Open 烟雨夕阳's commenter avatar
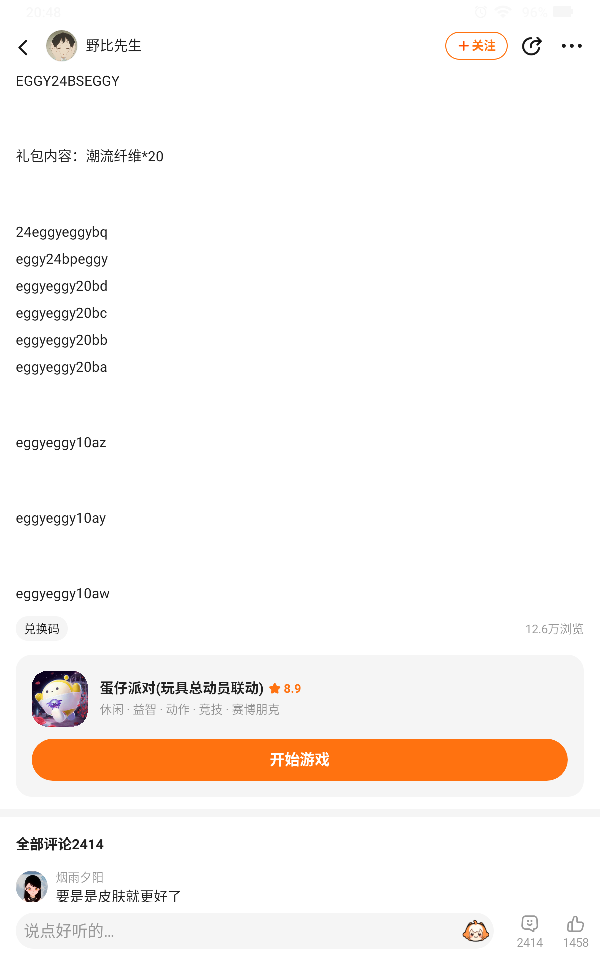This screenshot has height=960, width=600. [x=32, y=886]
